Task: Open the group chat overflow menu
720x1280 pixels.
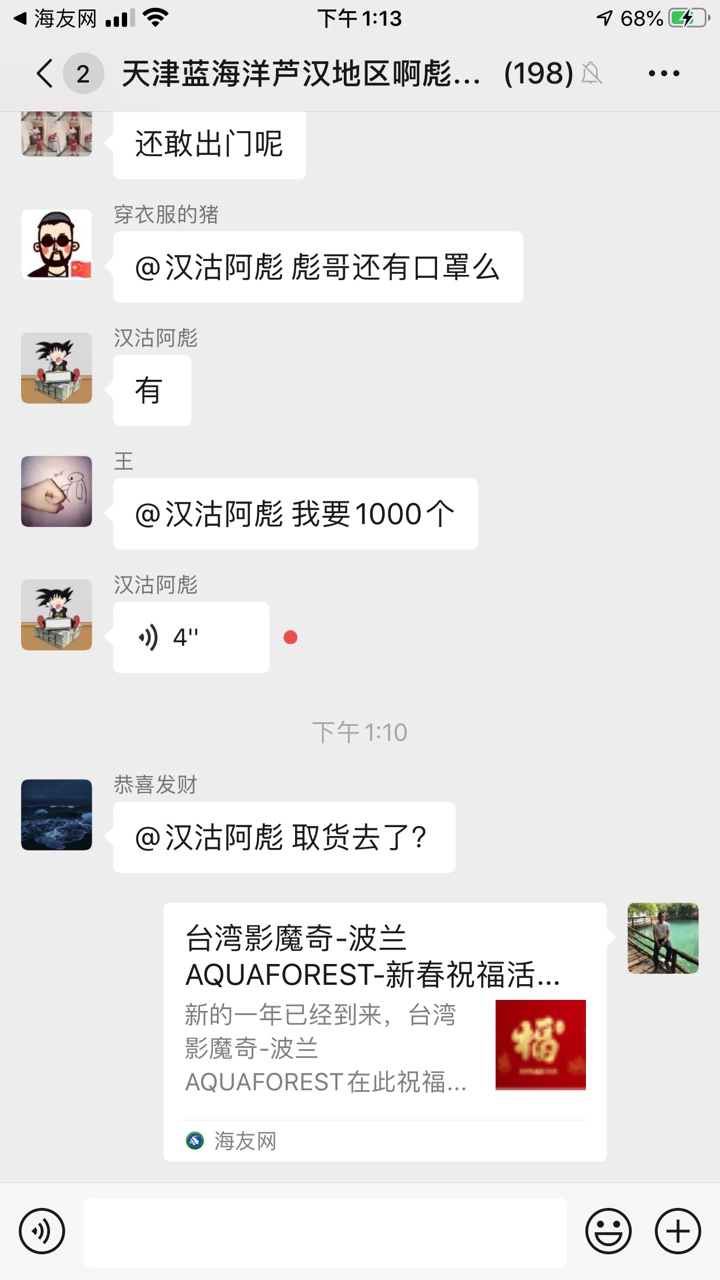Action: pyautogui.click(x=663, y=73)
